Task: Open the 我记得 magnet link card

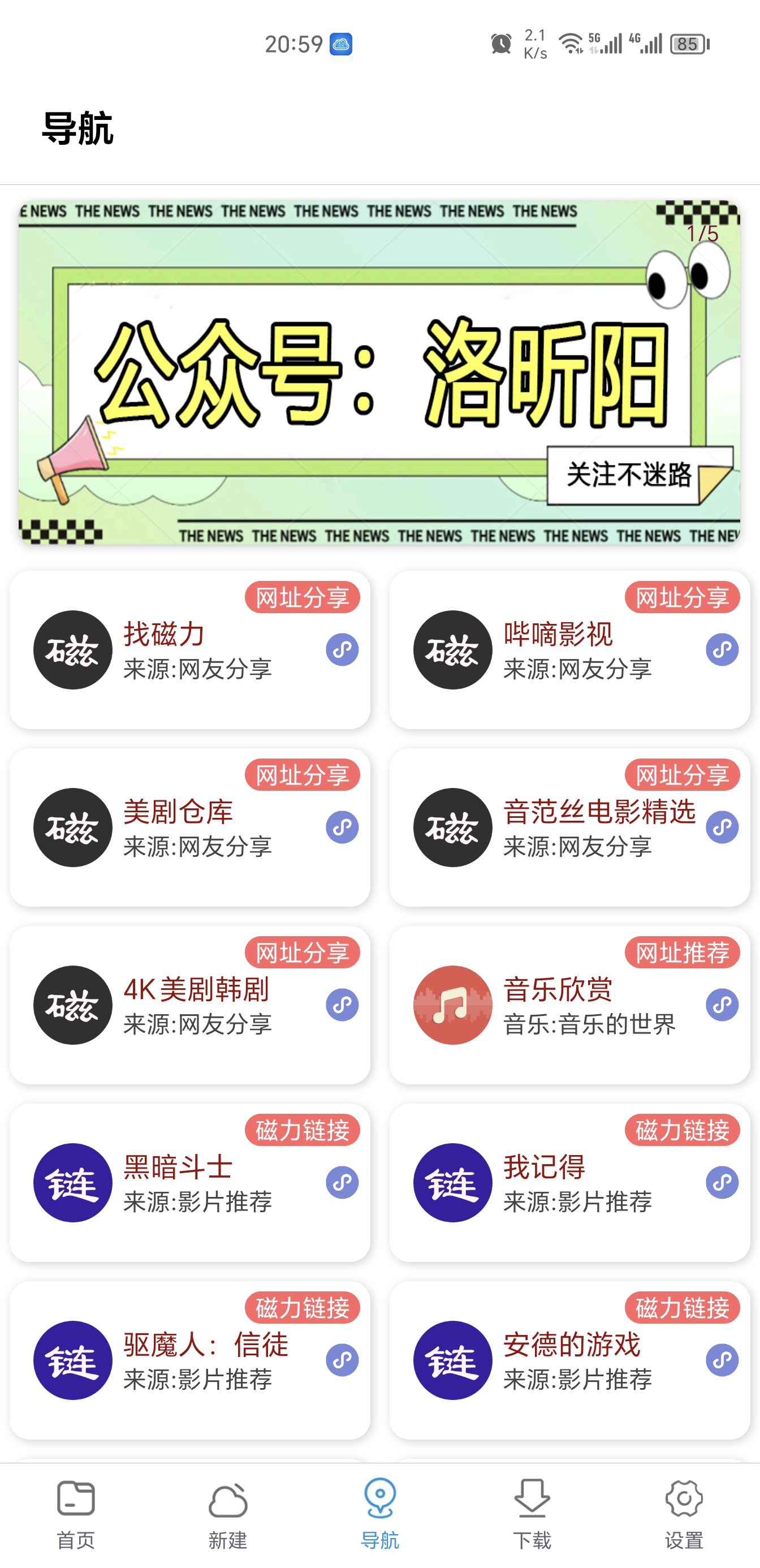Action: tap(569, 1183)
